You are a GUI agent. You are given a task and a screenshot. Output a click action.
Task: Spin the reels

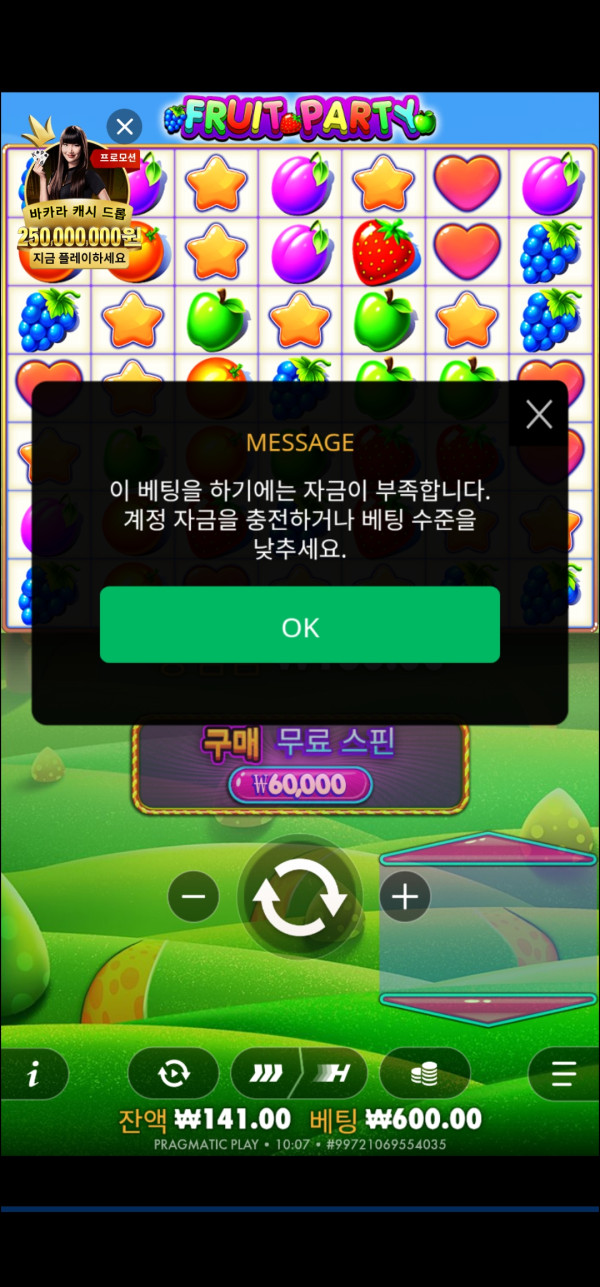pos(300,897)
